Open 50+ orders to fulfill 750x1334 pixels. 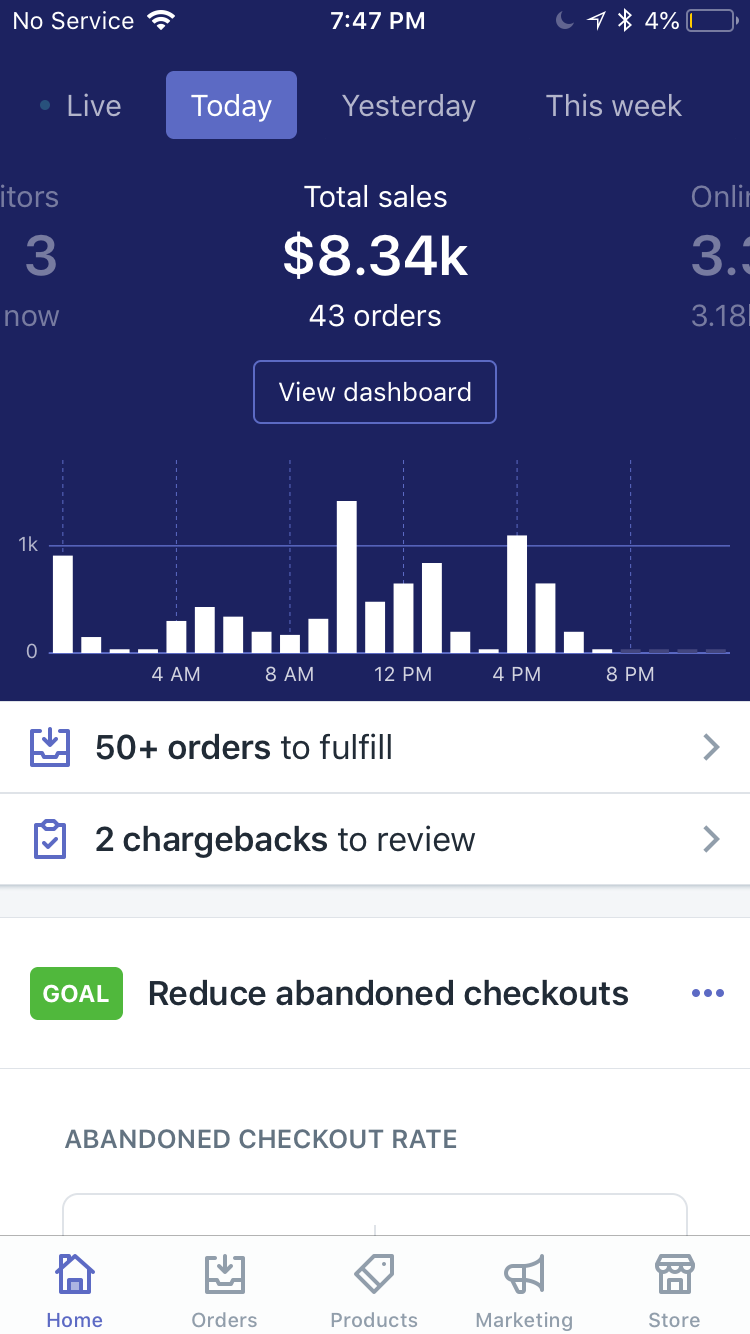coord(375,747)
